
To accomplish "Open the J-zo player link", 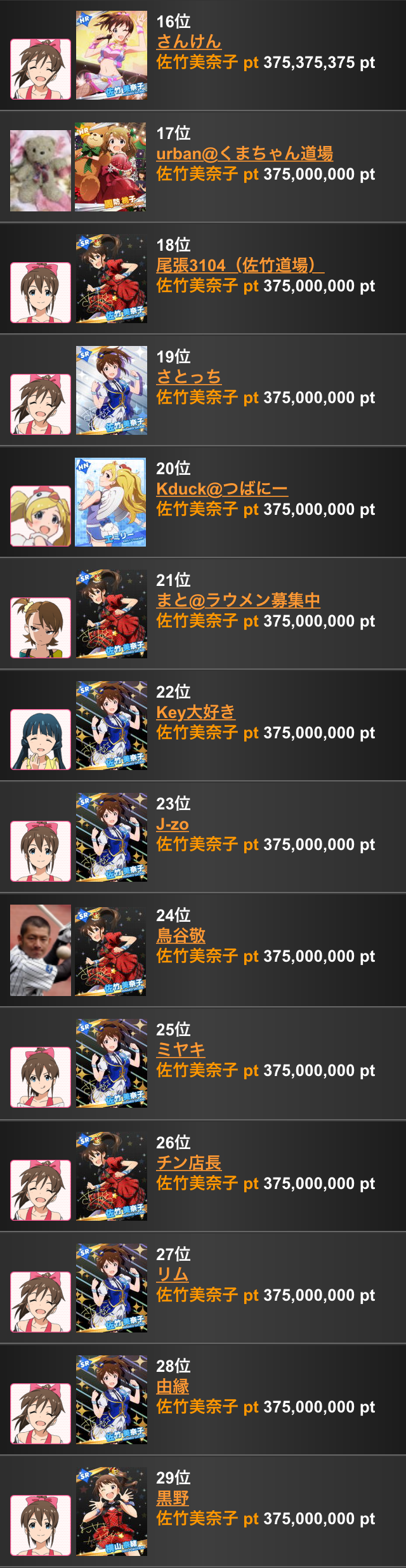I will coord(173,824).
